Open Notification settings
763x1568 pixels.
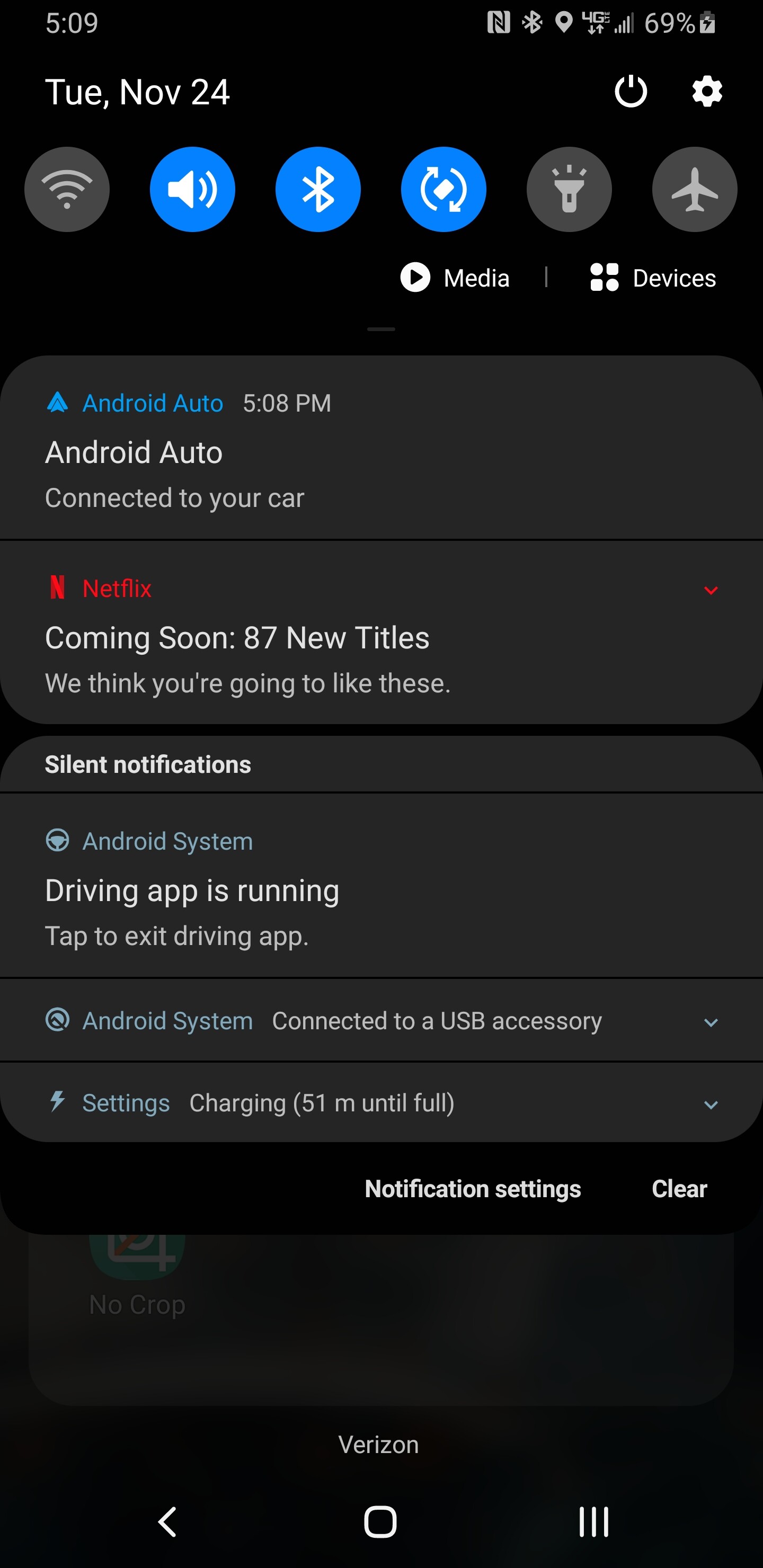point(473,1189)
